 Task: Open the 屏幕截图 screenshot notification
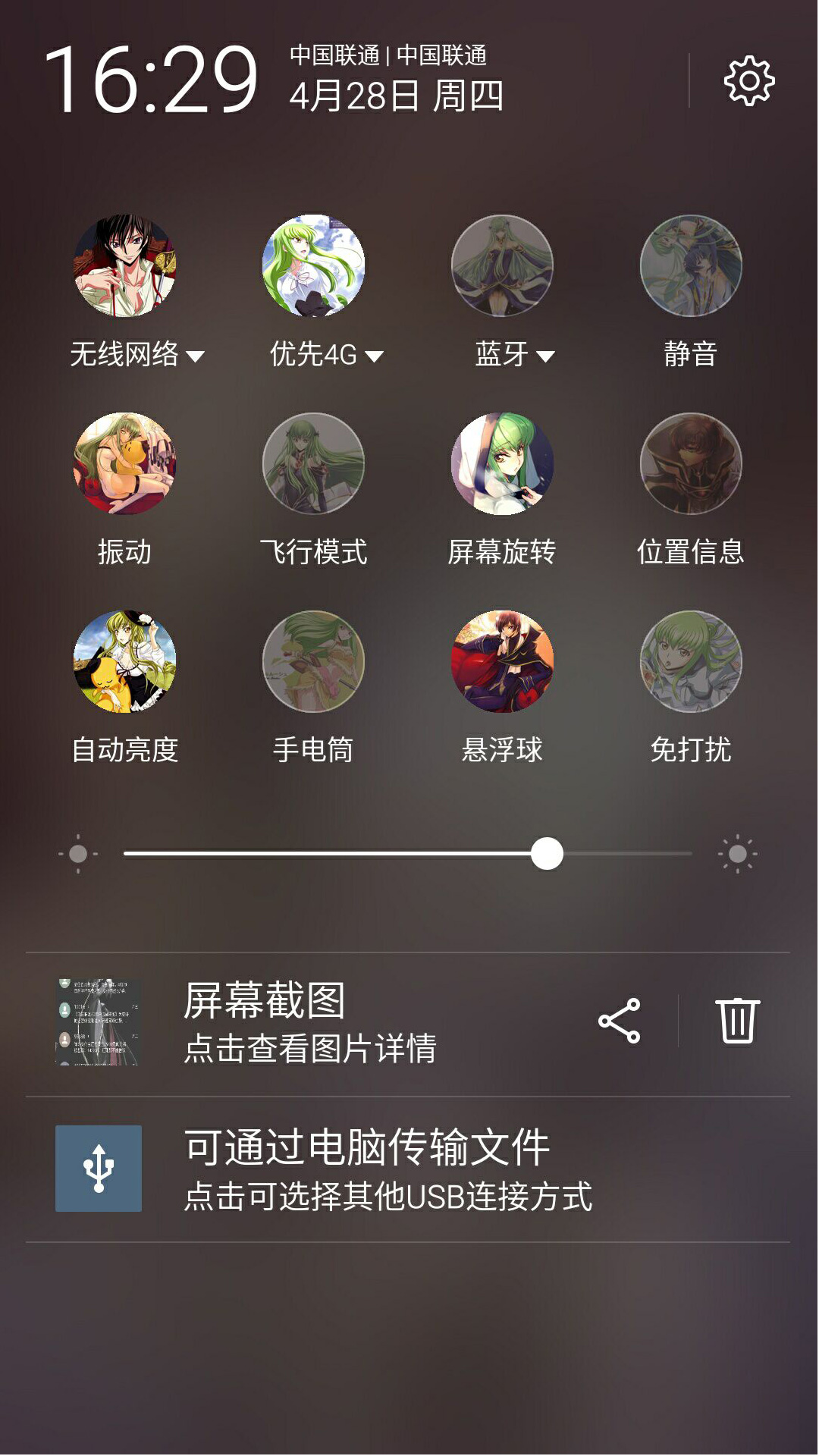(311, 1022)
